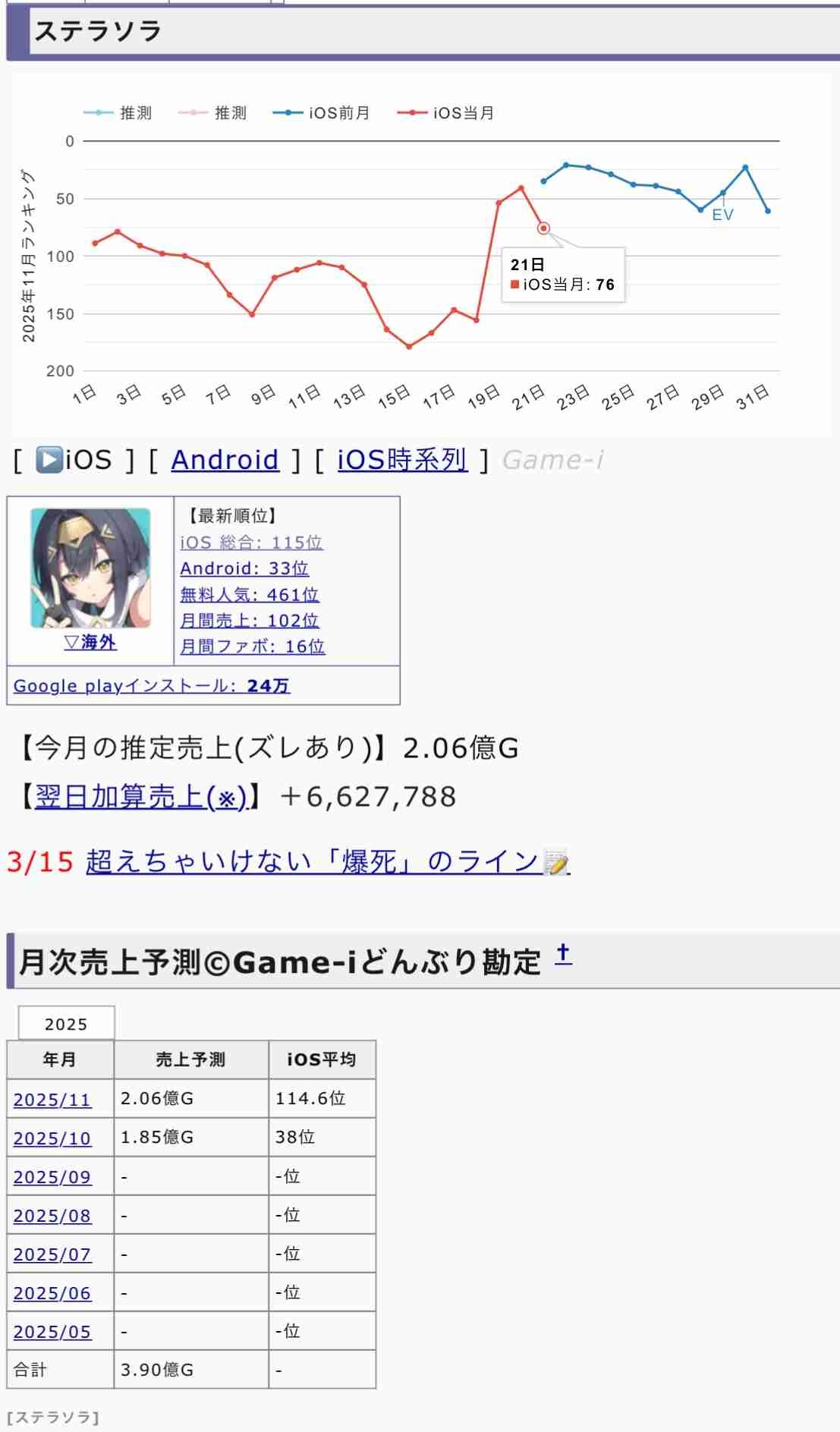Tap the † footnote next to どんぶり勘定
The image size is (840, 1432).
(562, 954)
